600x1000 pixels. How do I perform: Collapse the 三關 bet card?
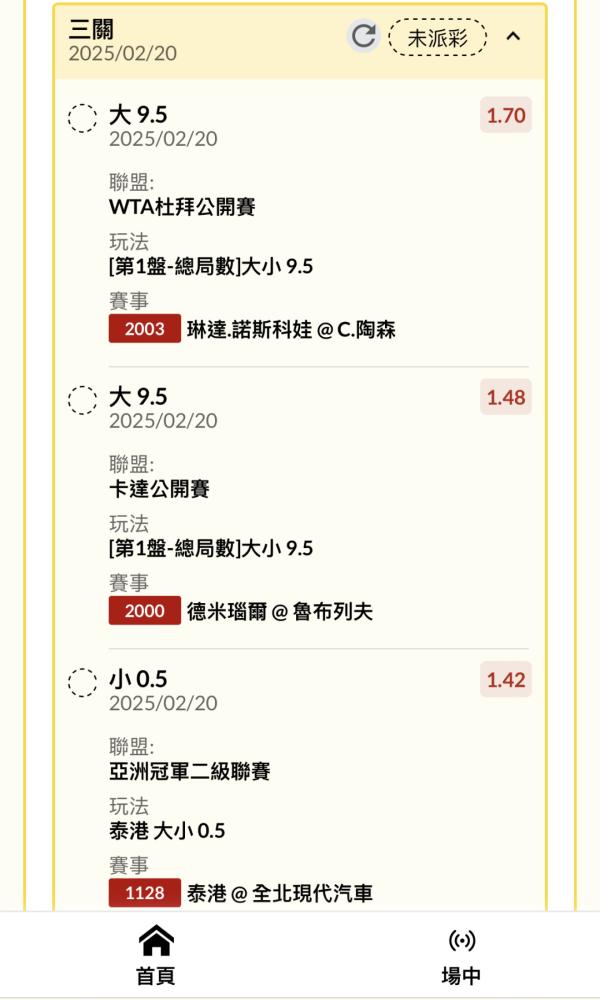(x=513, y=36)
